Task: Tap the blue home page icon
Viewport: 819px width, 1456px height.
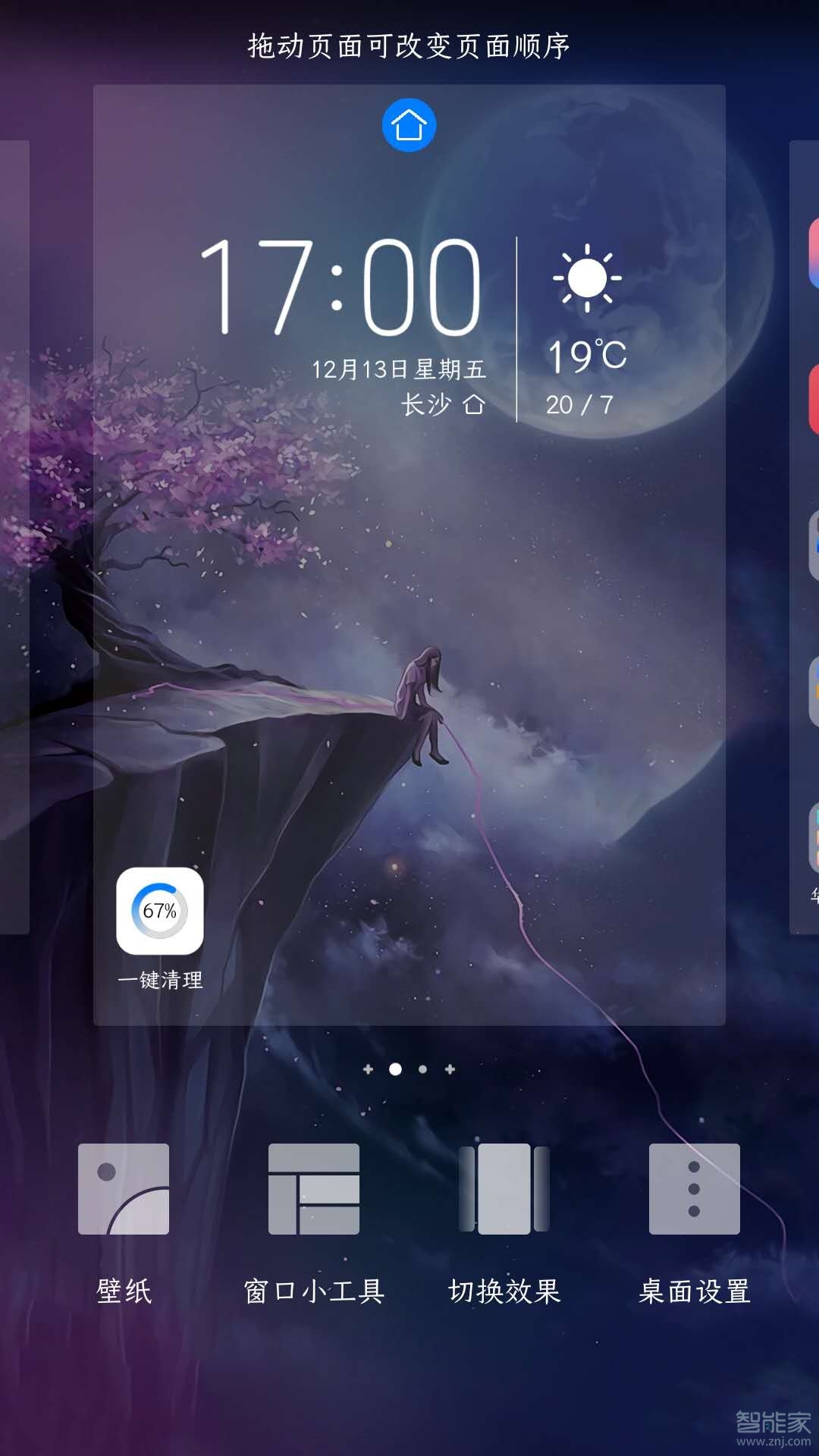Action: coord(409,125)
